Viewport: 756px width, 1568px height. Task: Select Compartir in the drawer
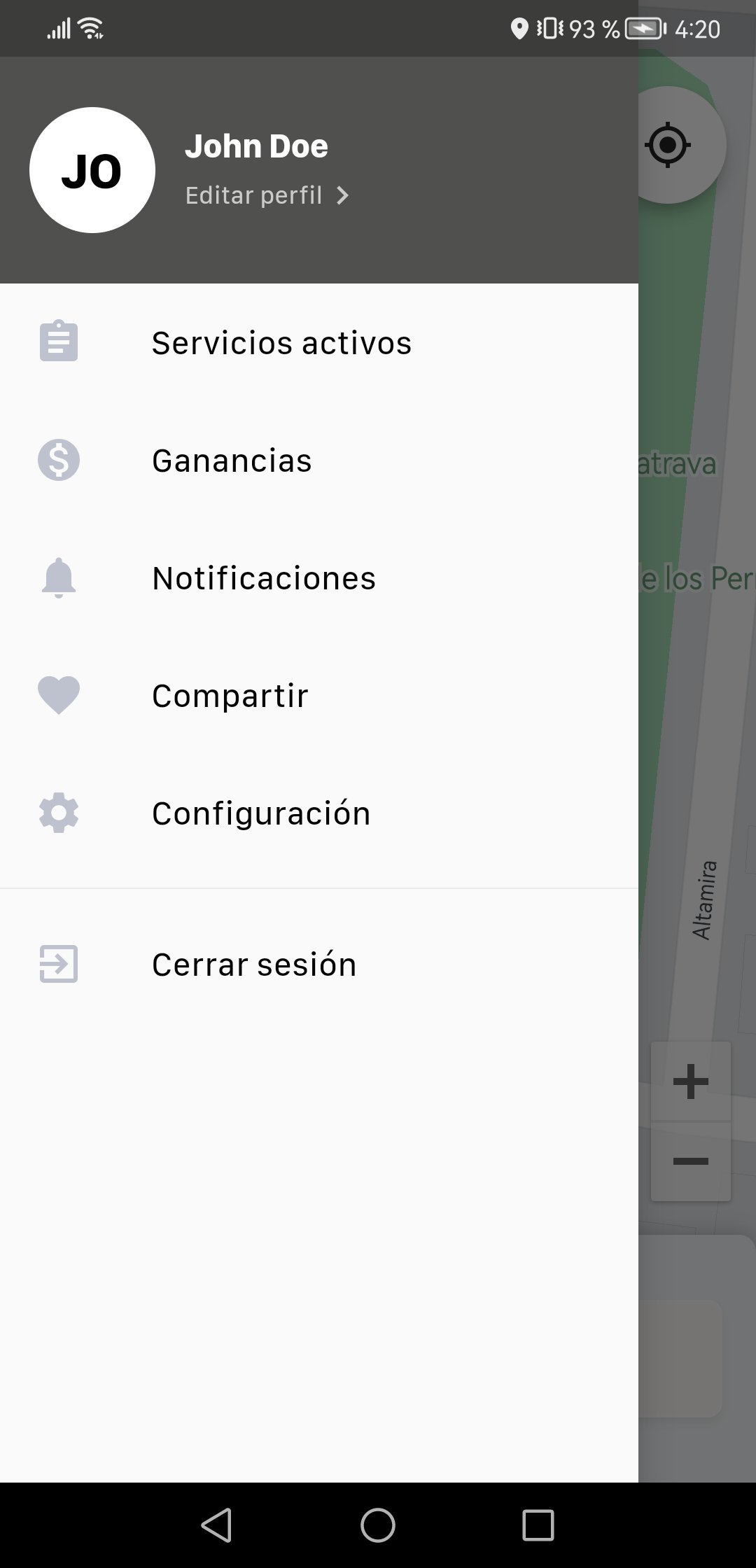[230, 696]
